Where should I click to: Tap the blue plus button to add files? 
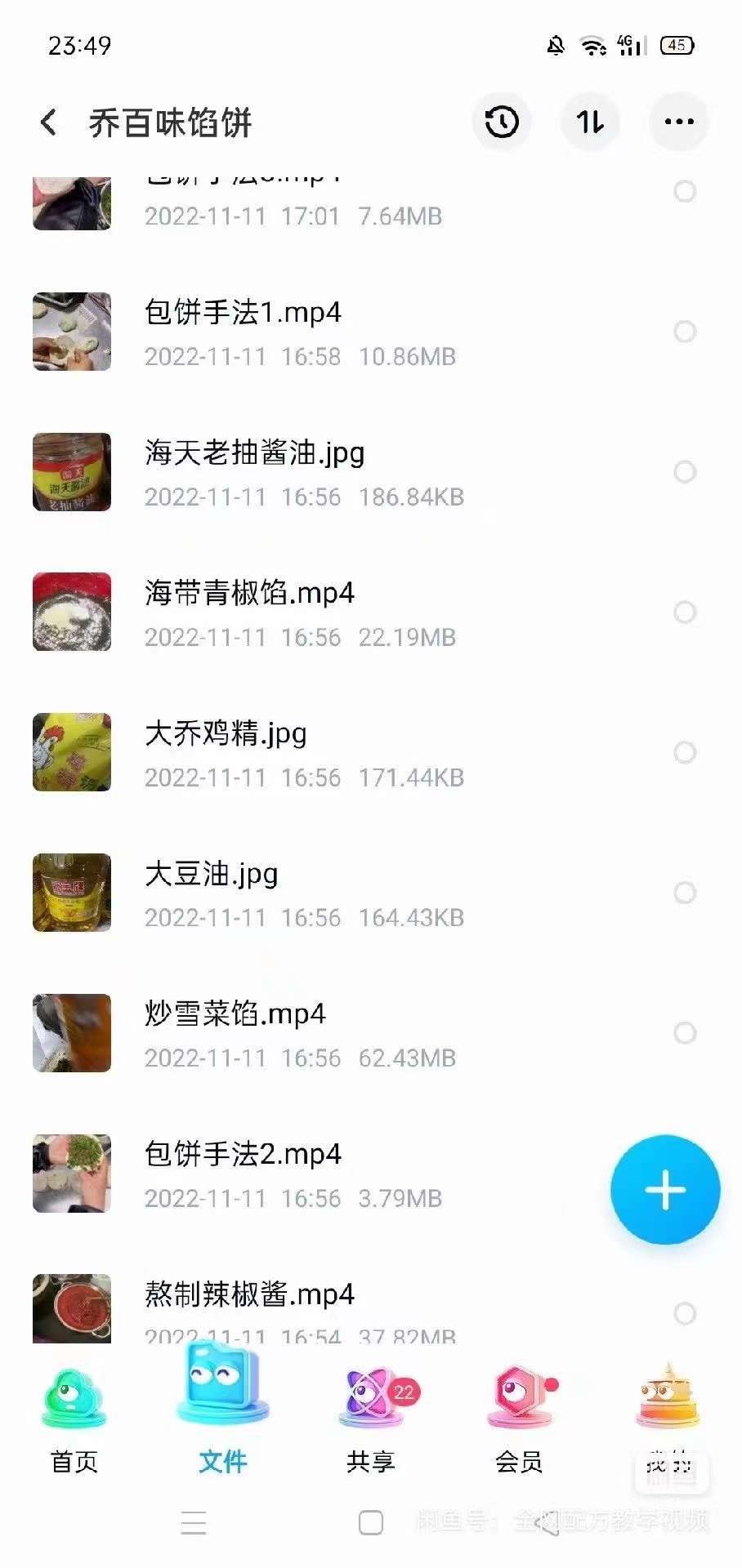664,1190
